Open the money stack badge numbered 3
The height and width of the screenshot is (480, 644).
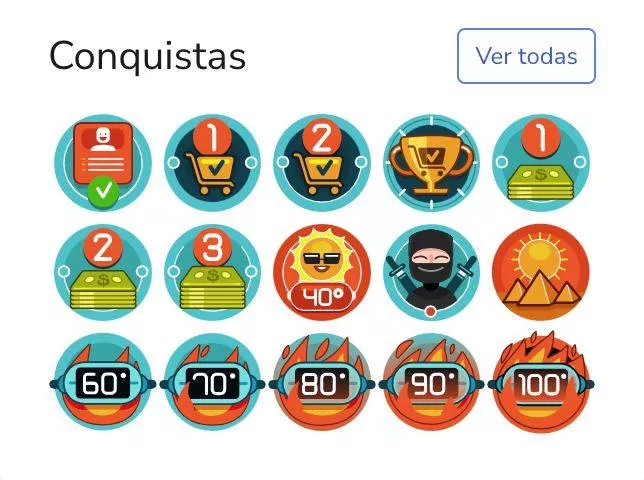tap(211, 272)
